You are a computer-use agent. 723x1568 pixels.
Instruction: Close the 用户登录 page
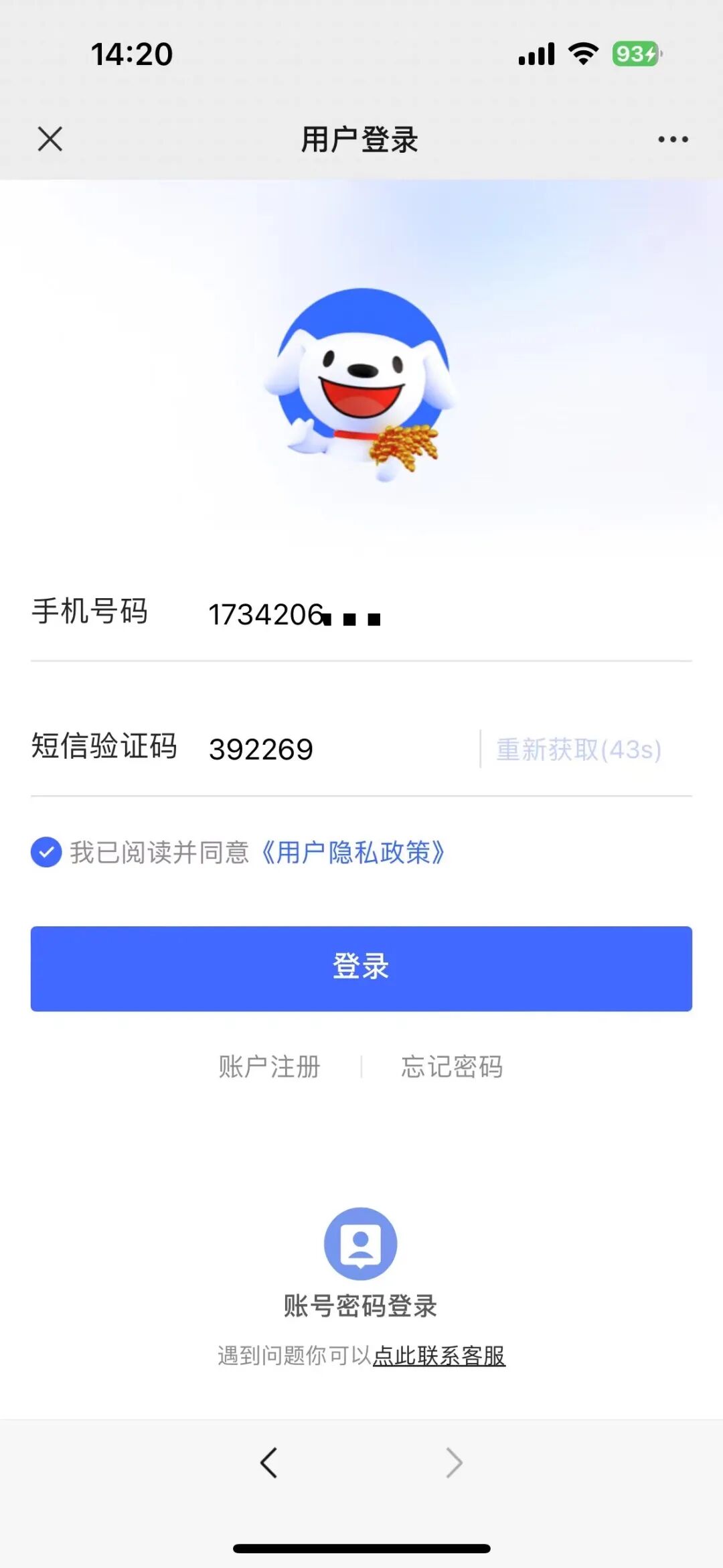(50, 139)
